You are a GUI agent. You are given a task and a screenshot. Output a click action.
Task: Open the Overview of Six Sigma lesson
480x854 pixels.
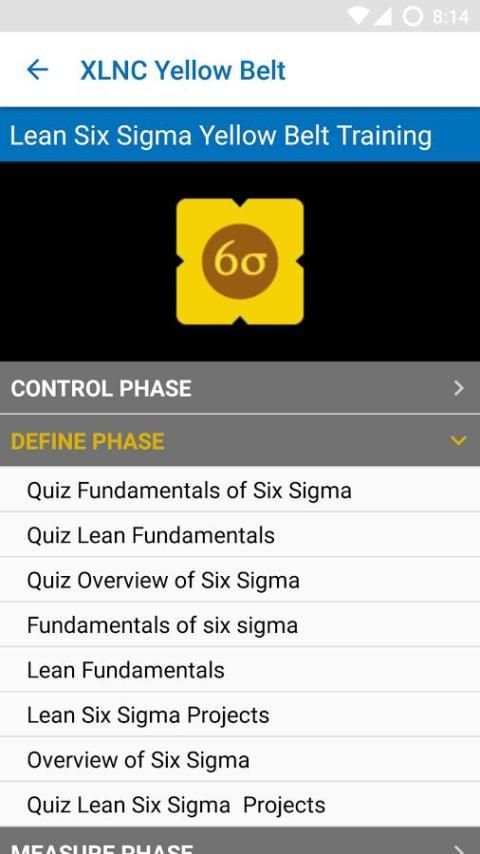240,760
